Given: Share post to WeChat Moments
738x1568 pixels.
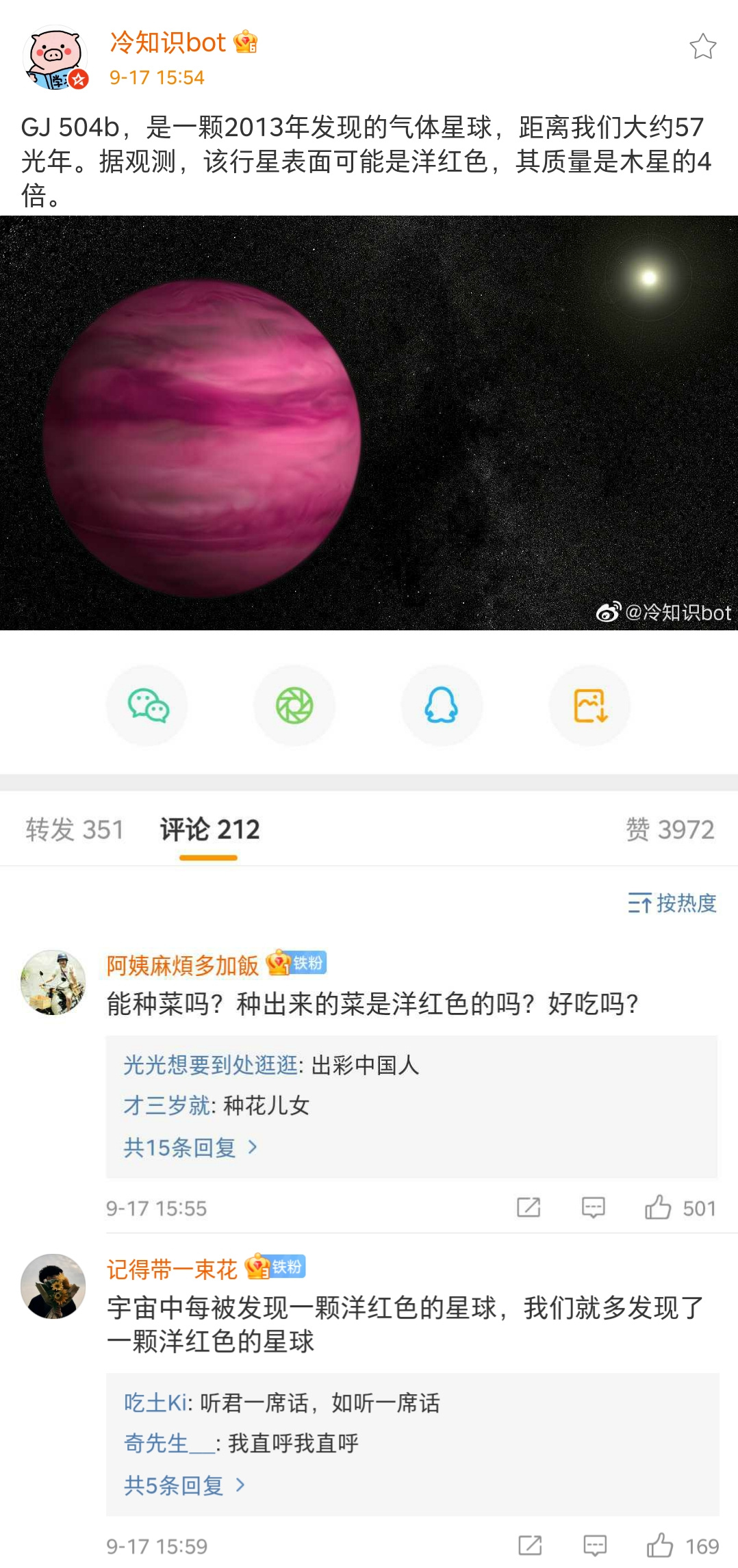Looking at the screenshot, I should (x=294, y=706).
